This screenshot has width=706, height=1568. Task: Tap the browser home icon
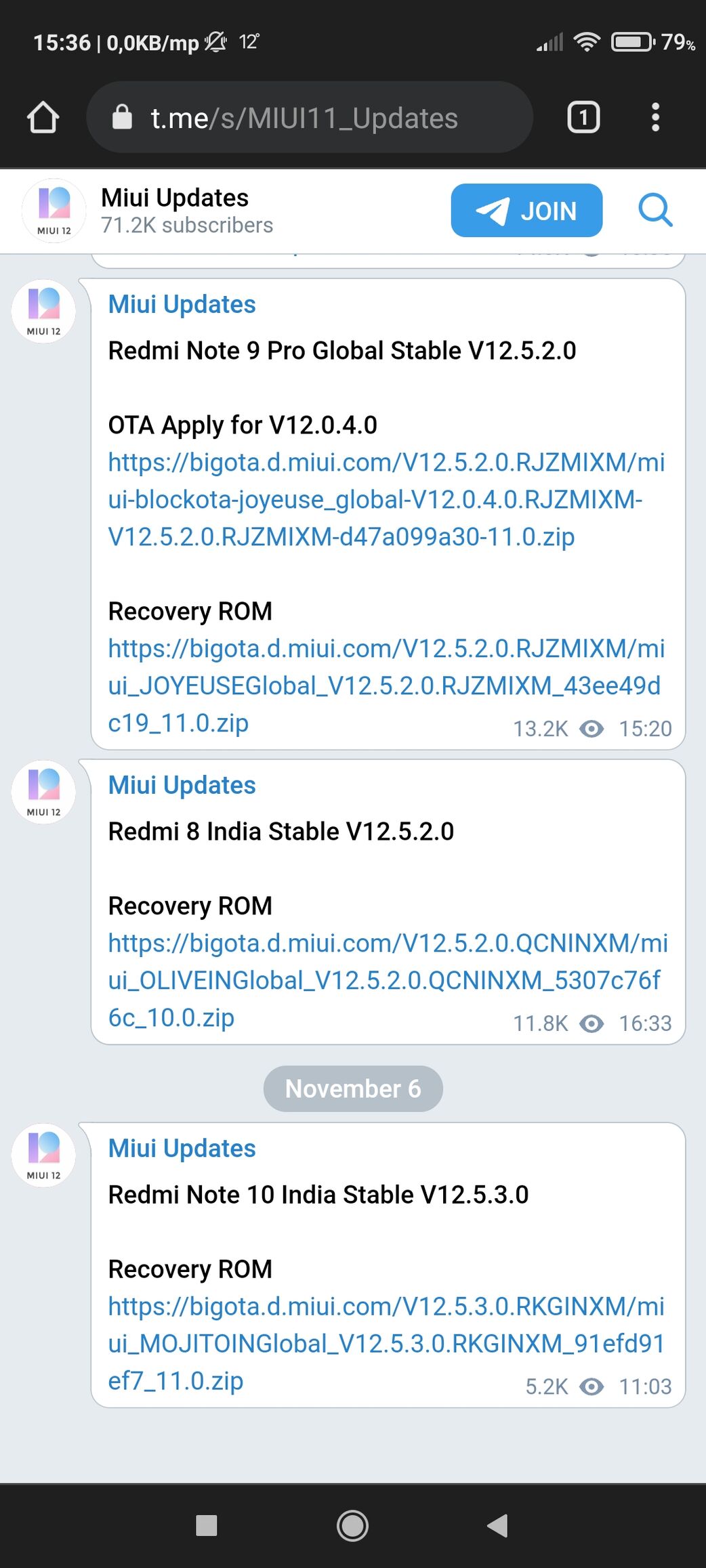[x=43, y=118]
